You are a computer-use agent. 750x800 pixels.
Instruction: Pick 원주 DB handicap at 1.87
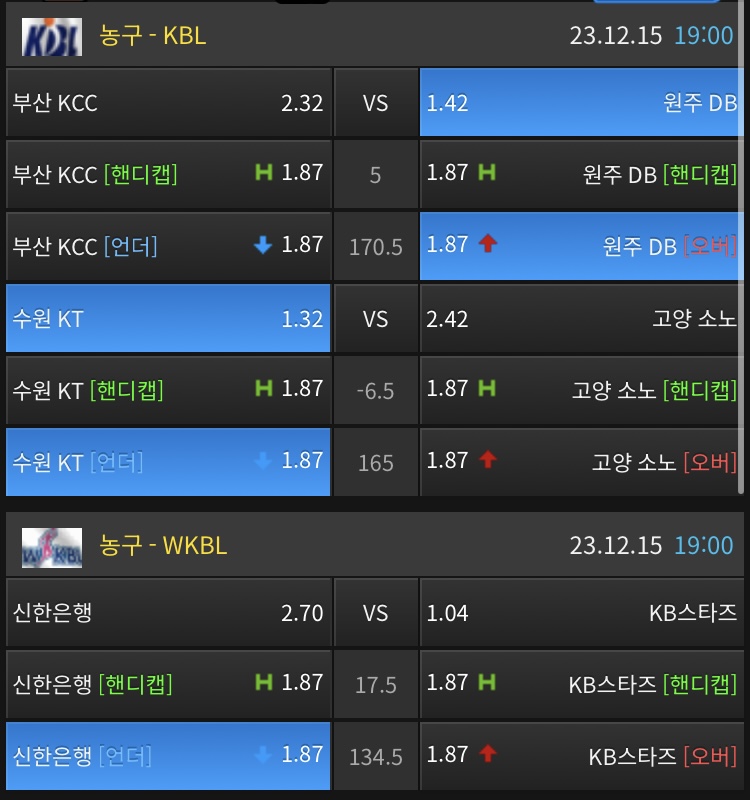click(581, 174)
